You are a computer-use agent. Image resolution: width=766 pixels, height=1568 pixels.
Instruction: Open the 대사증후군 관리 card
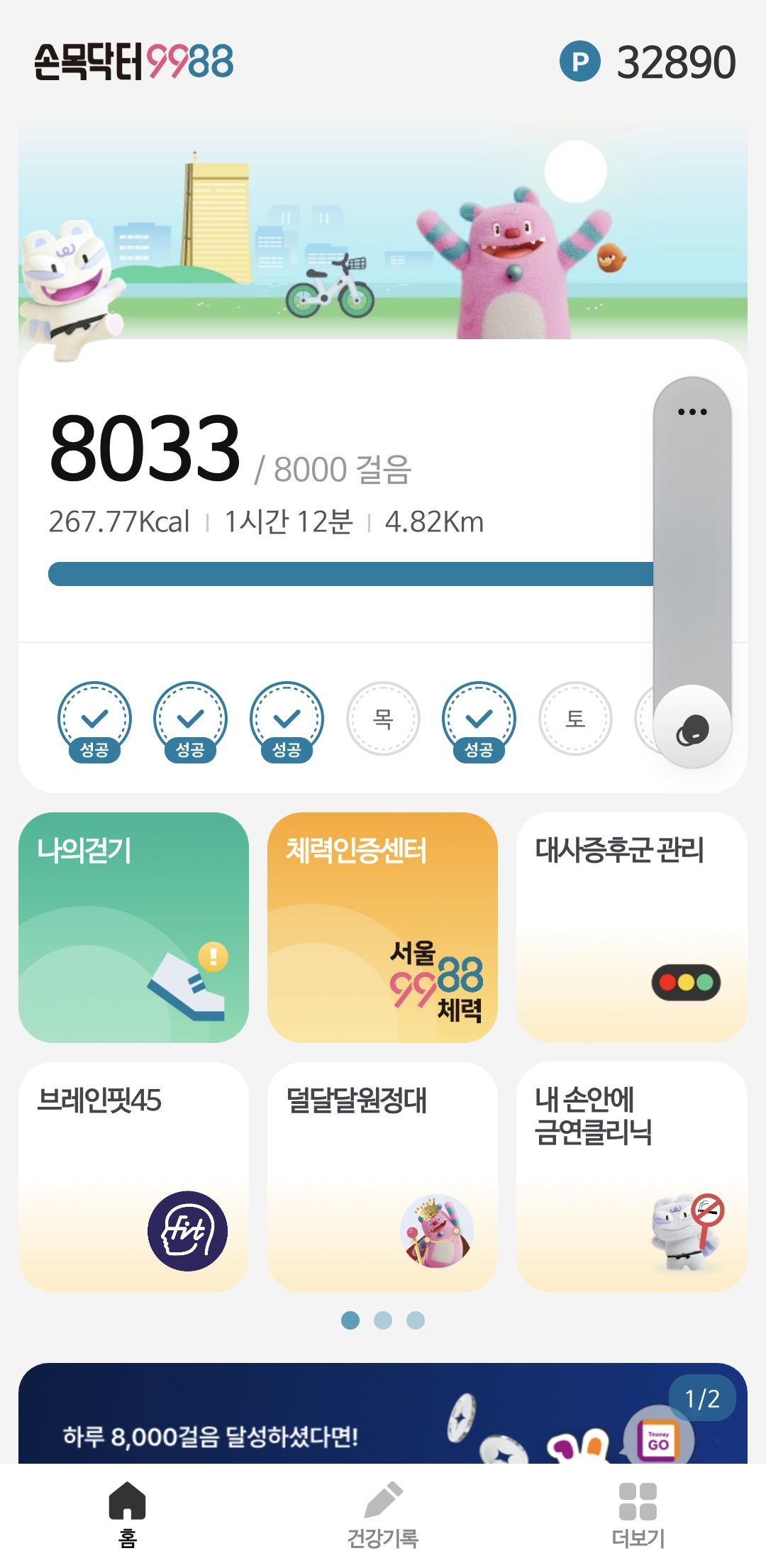point(631,927)
